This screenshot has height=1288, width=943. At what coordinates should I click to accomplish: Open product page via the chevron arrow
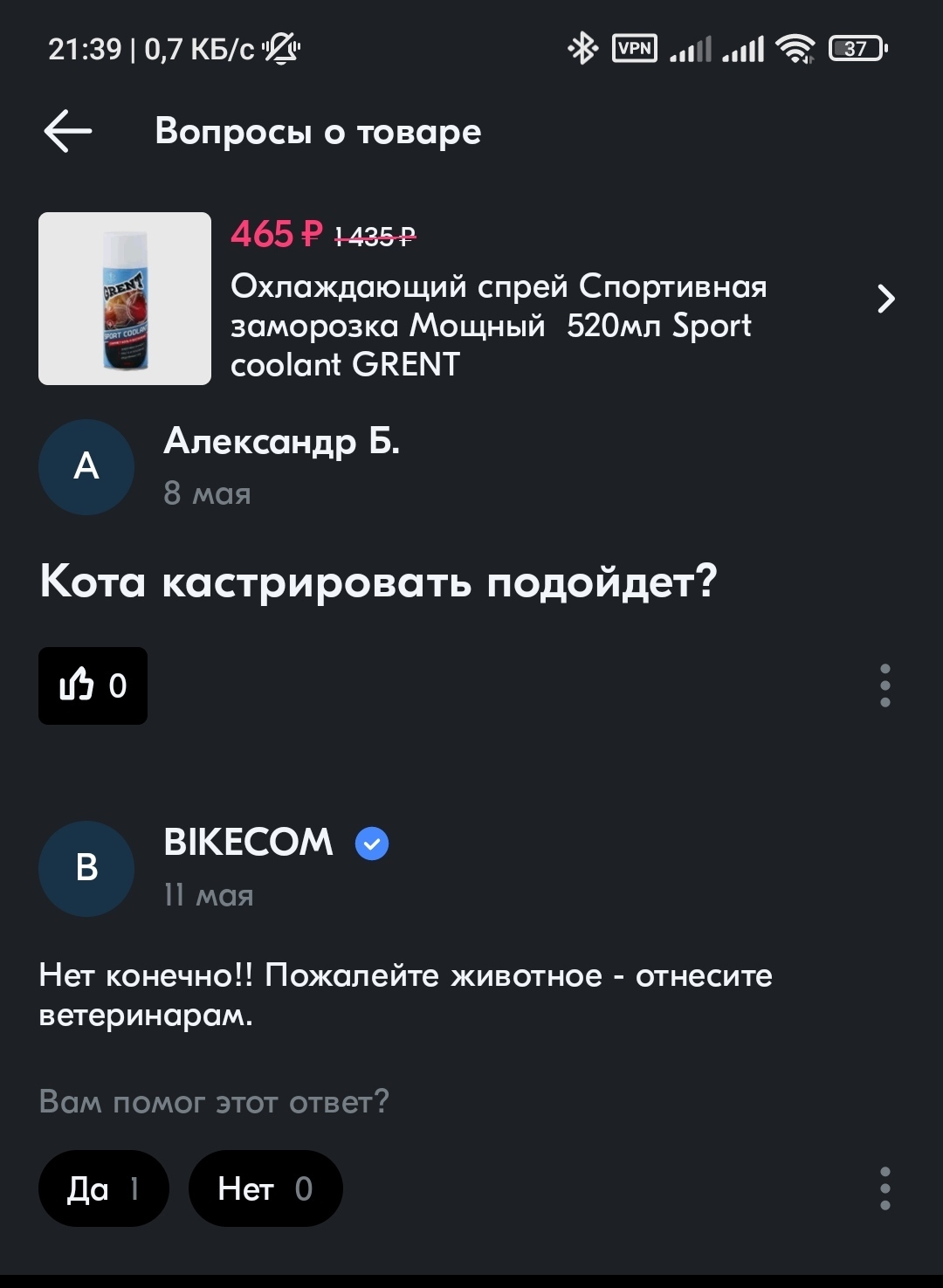(x=885, y=299)
